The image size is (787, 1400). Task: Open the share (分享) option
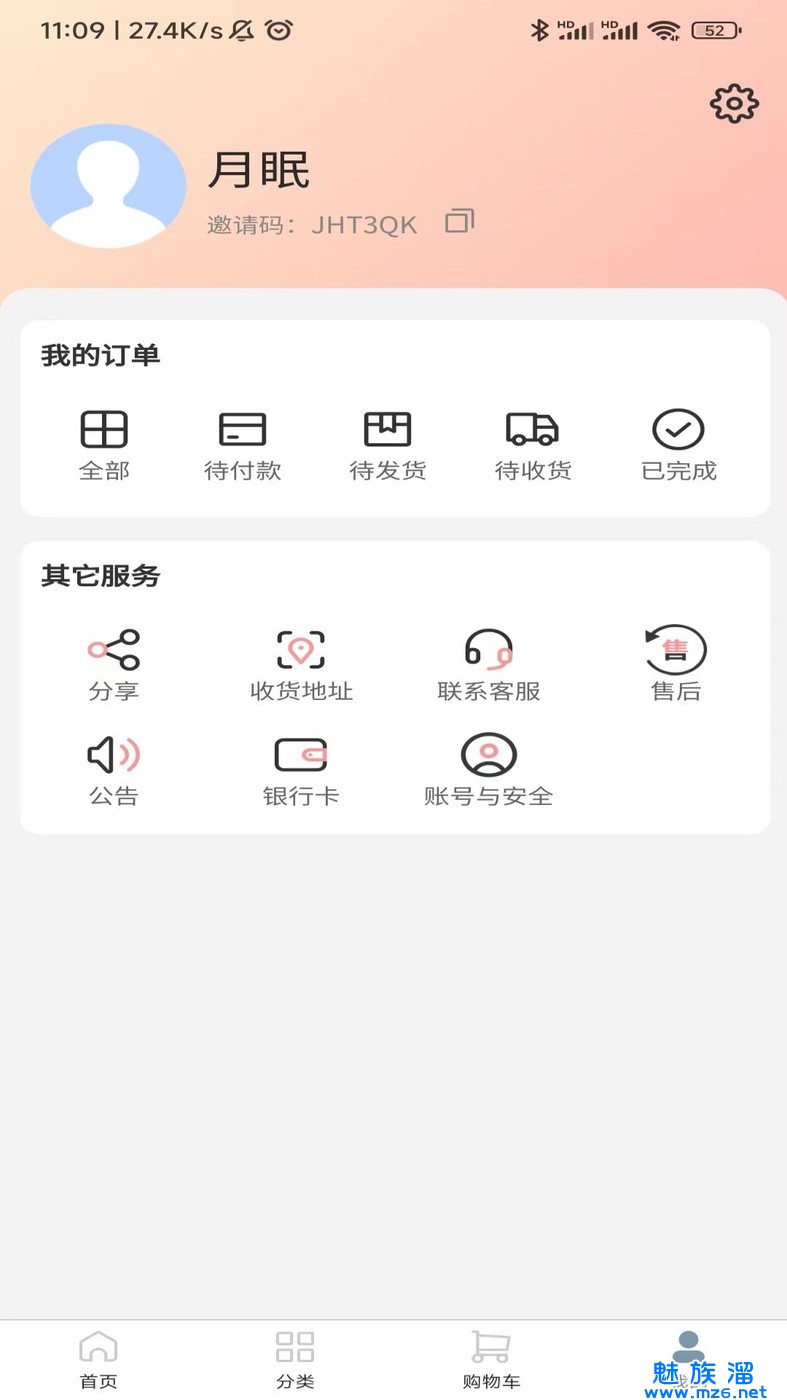[113, 664]
